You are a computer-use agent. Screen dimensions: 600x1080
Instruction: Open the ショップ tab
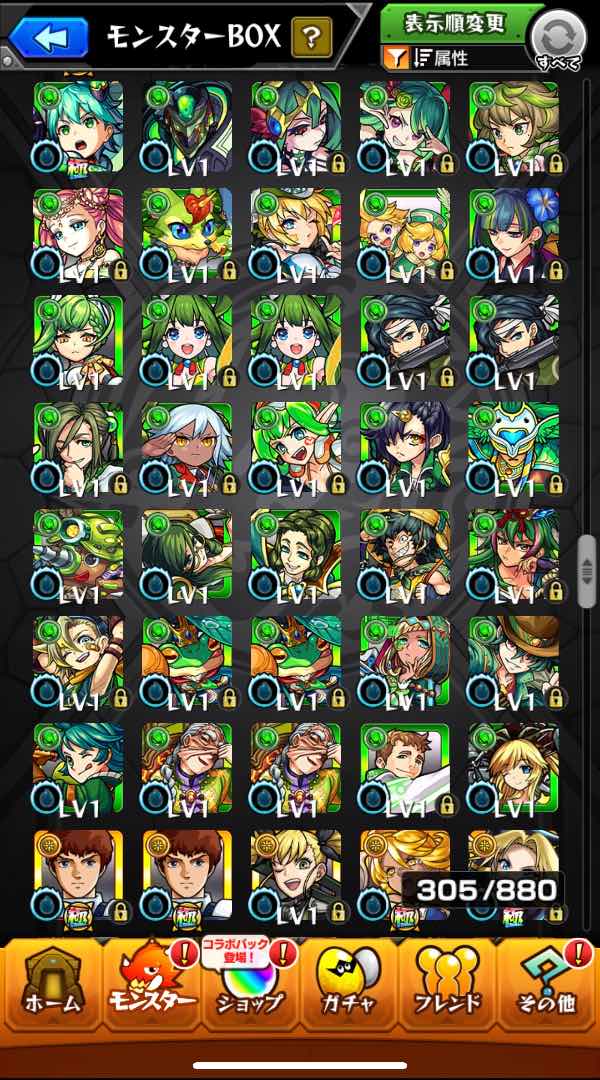point(250,985)
